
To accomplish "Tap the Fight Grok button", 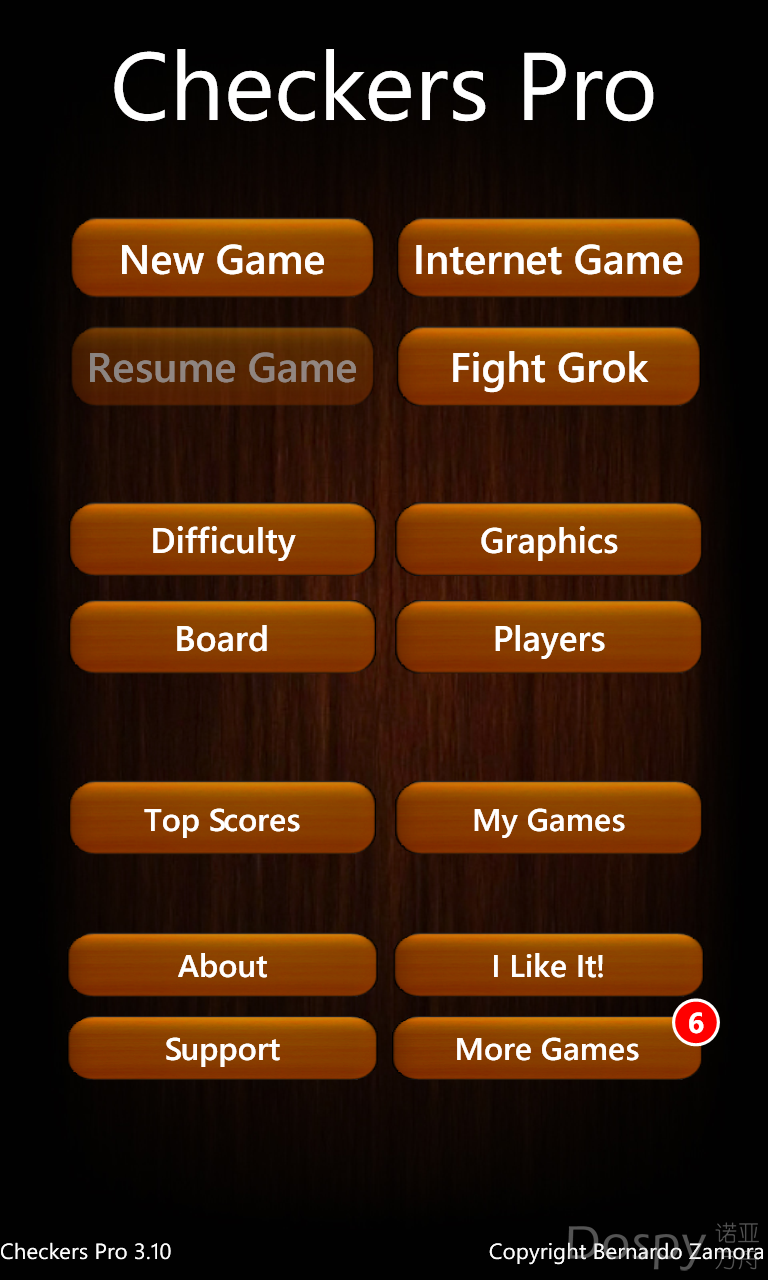I will (548, 368).
